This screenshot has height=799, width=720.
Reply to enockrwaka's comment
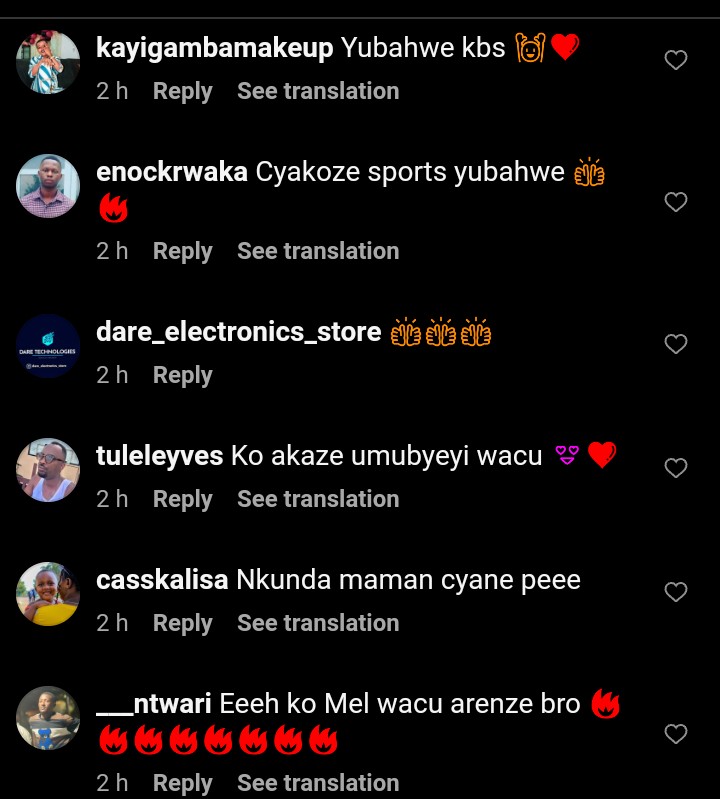[x=182, y=251]
